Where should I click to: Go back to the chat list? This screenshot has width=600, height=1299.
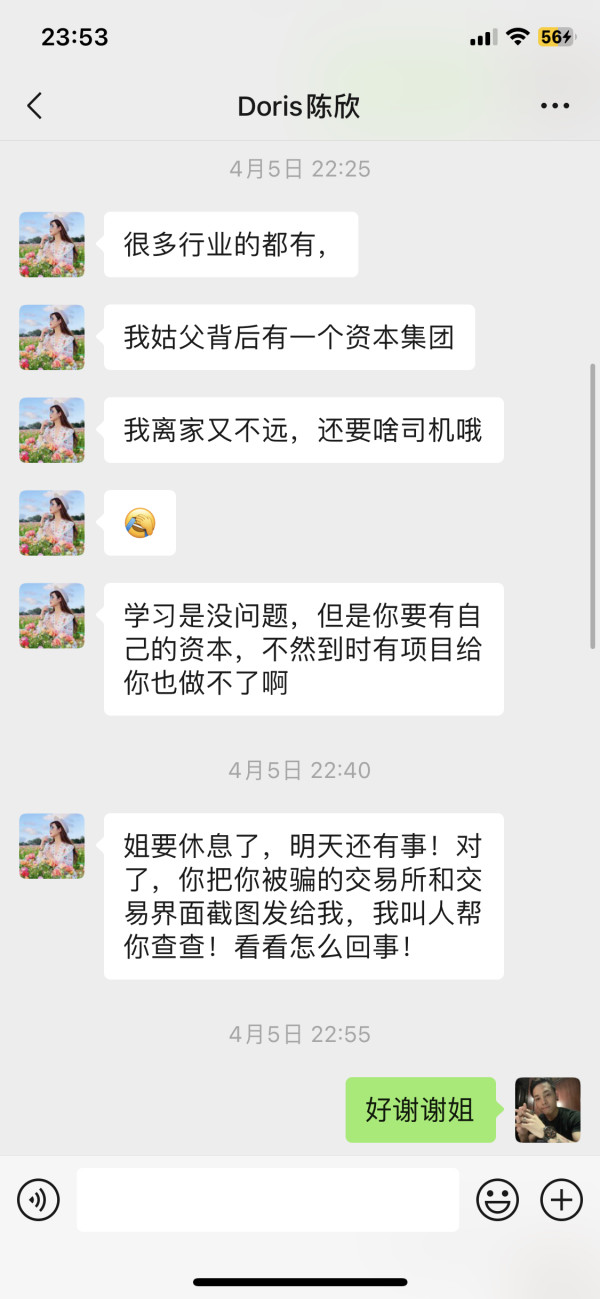pos(35,106)
